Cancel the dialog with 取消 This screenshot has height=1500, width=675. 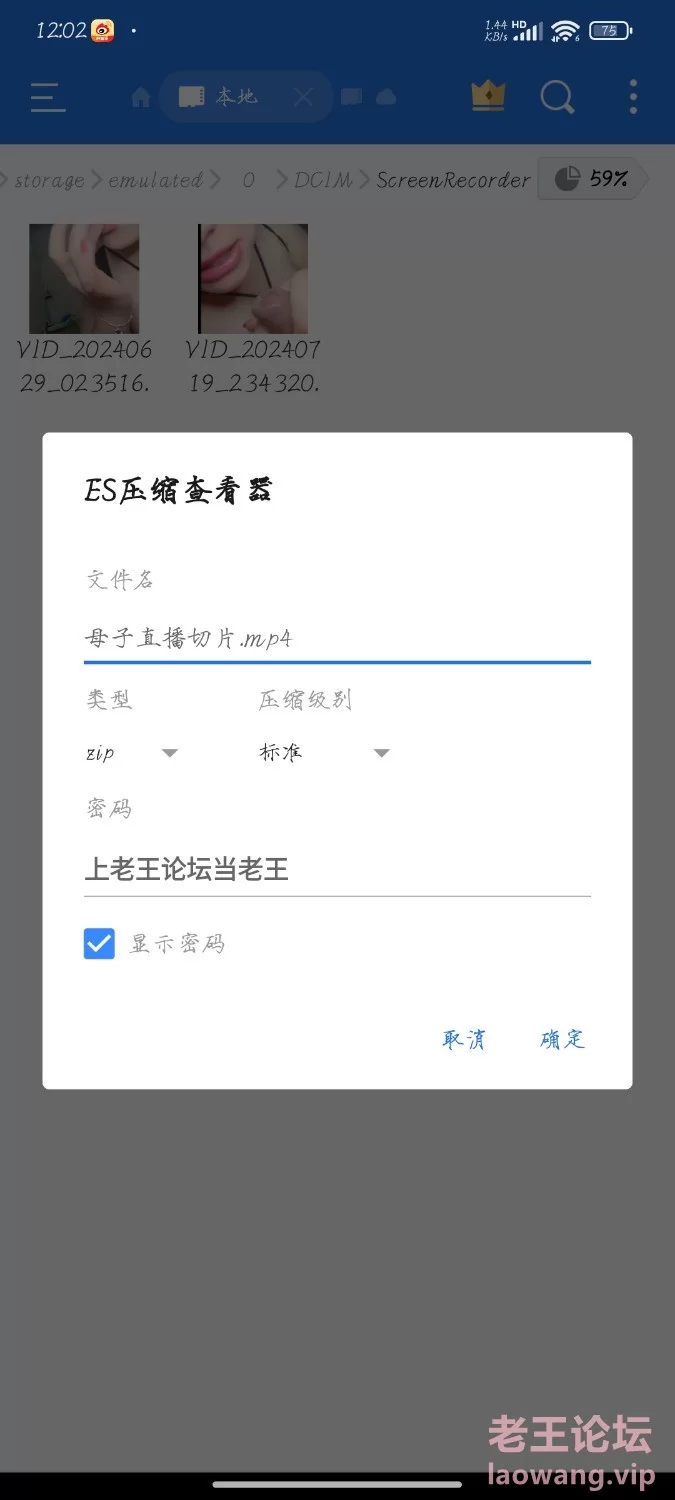coord(463,1039)
